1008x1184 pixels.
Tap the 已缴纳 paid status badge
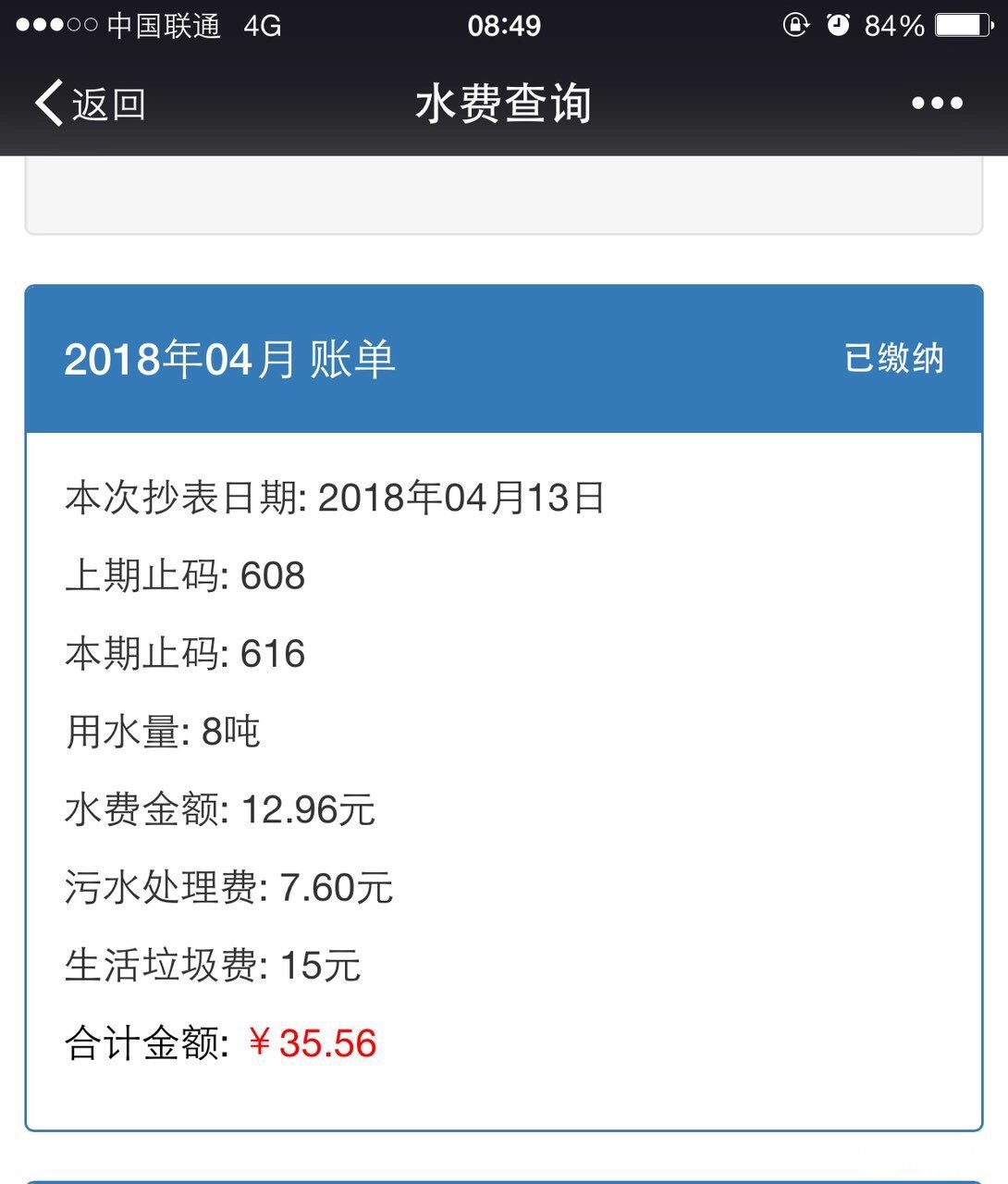892,359
